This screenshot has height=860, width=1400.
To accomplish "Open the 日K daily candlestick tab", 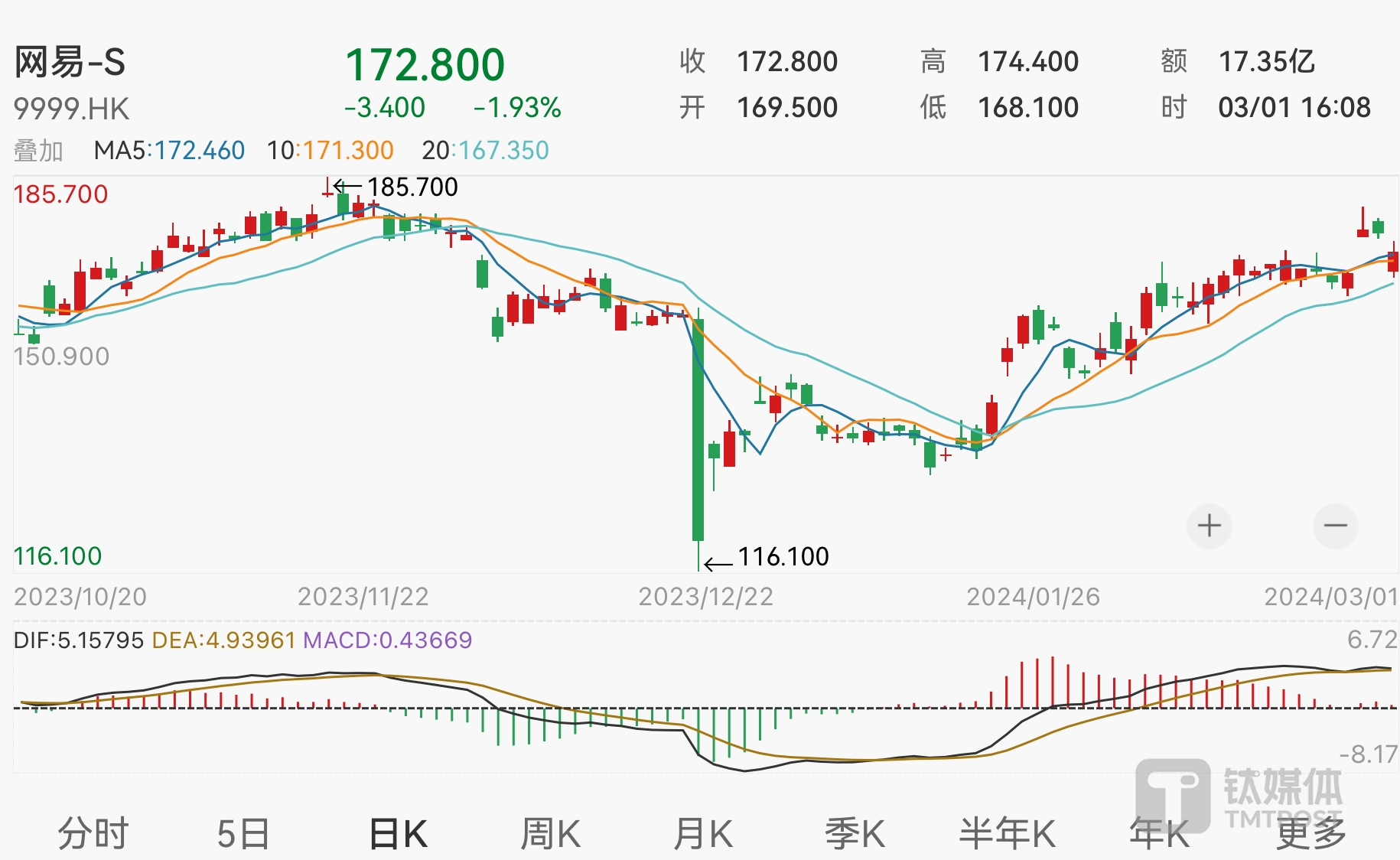I will [398, 833].
